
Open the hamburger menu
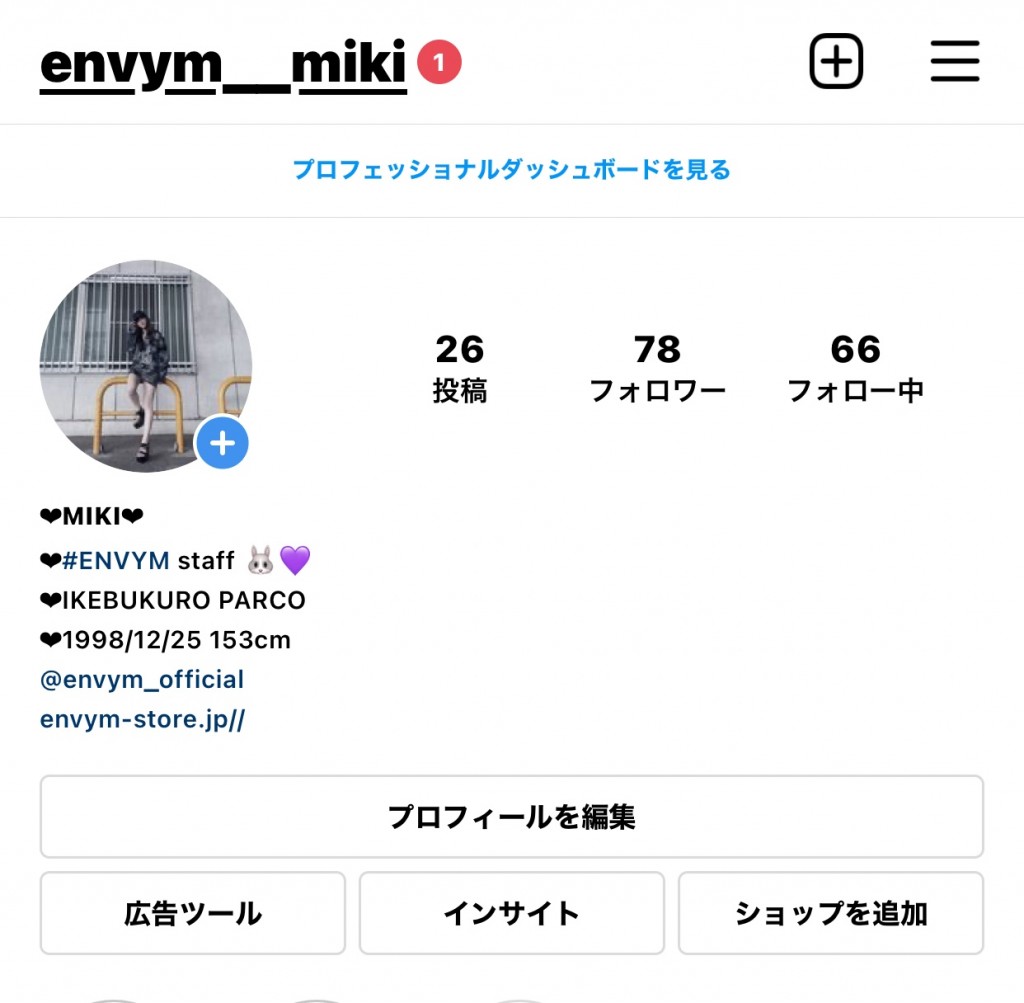pyautogui.click(x=954, y=62)
